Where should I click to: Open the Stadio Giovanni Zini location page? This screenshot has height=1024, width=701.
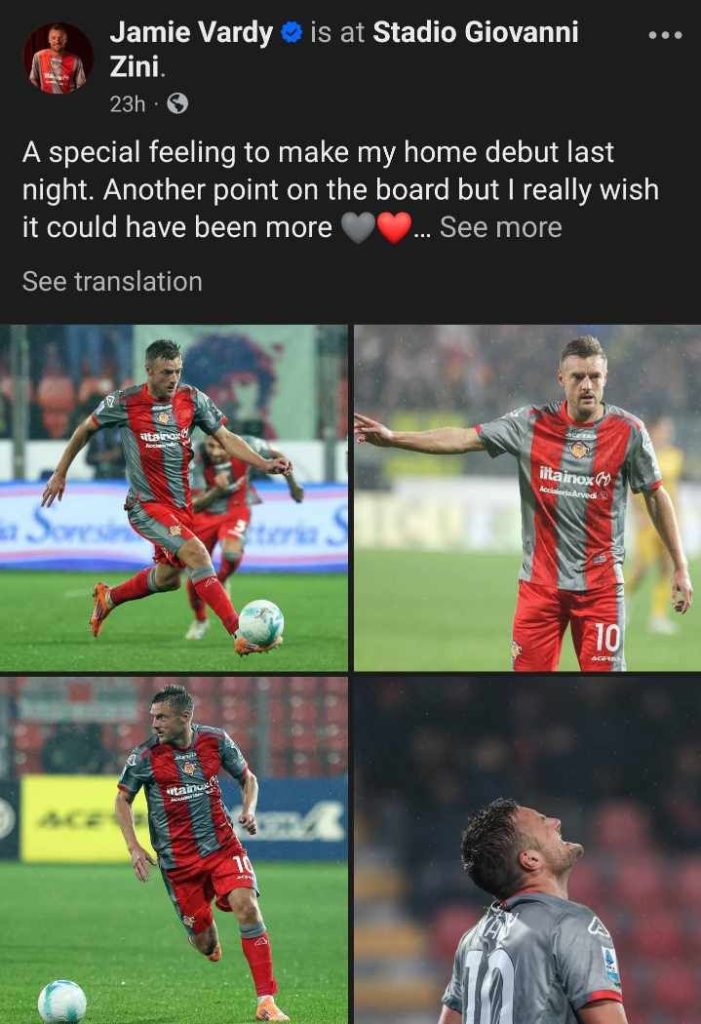(x=475, y=33)
